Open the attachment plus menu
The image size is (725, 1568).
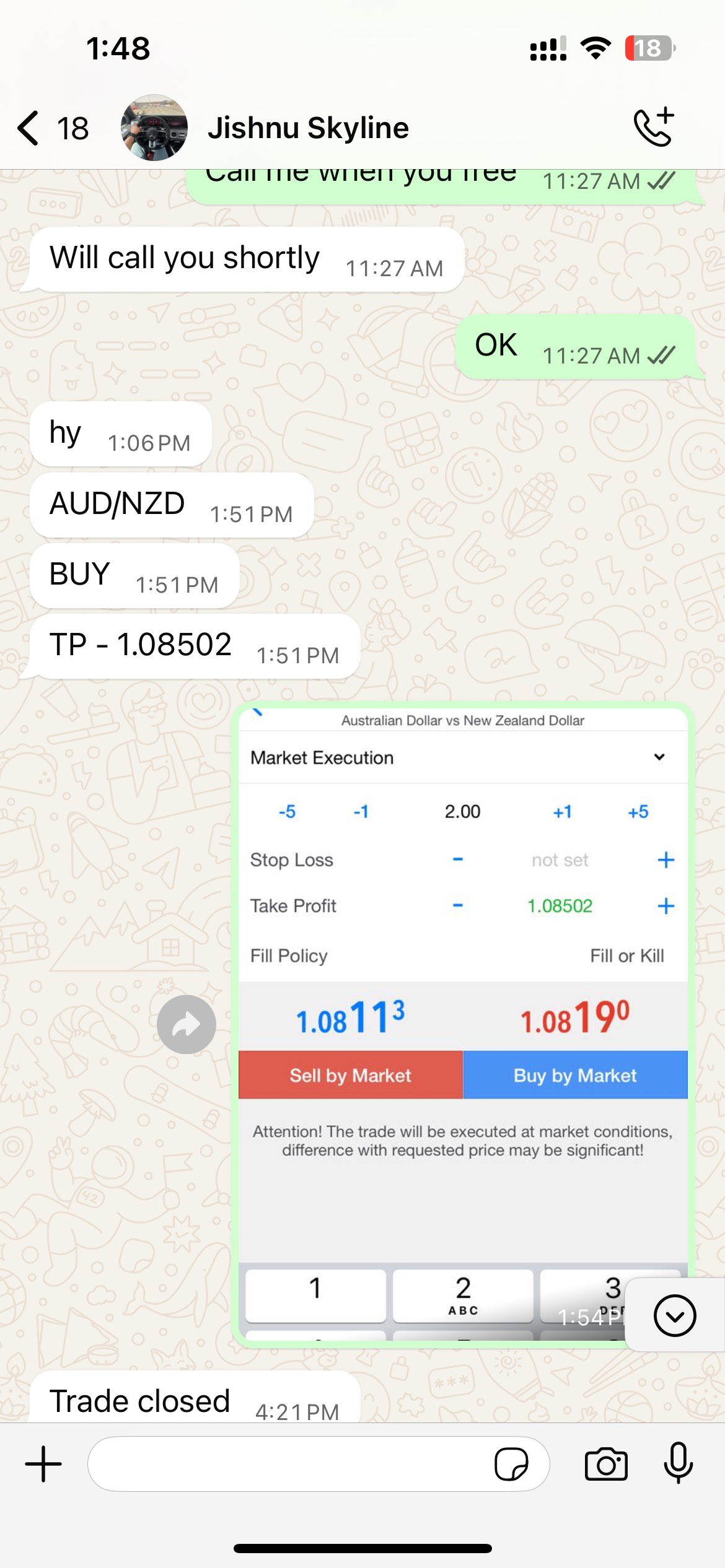43,1464
